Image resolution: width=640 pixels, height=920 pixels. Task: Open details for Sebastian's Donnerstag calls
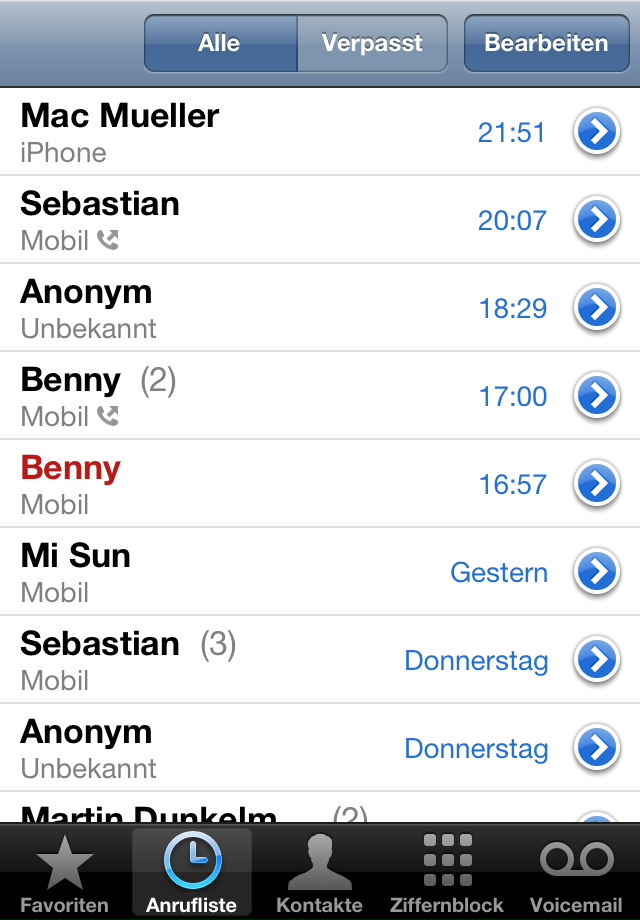tap(597, 660)
